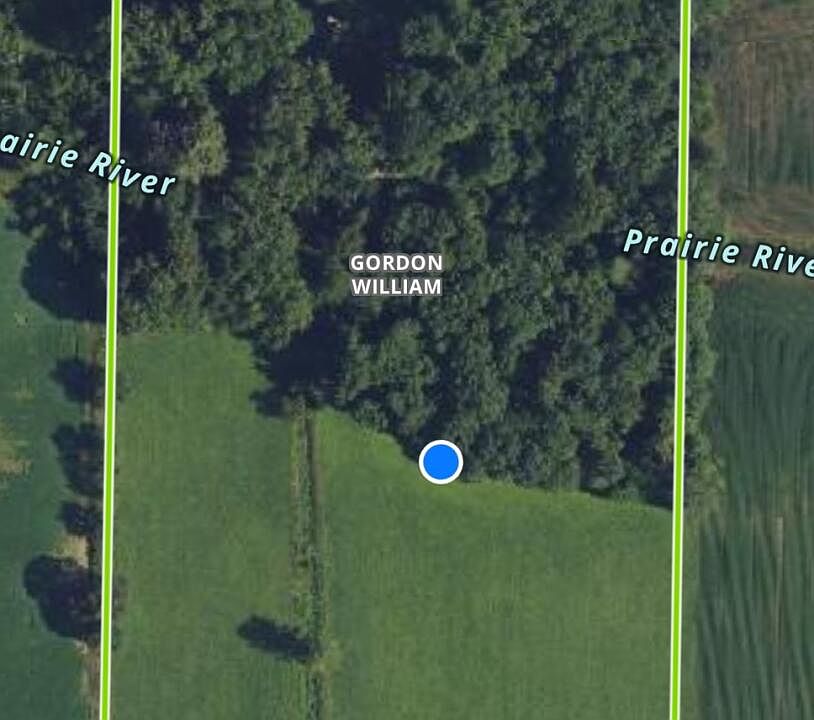Open the GORDON WILLIAM parcel label
This screenshot has width=814, height=720.
click(396, 275)
